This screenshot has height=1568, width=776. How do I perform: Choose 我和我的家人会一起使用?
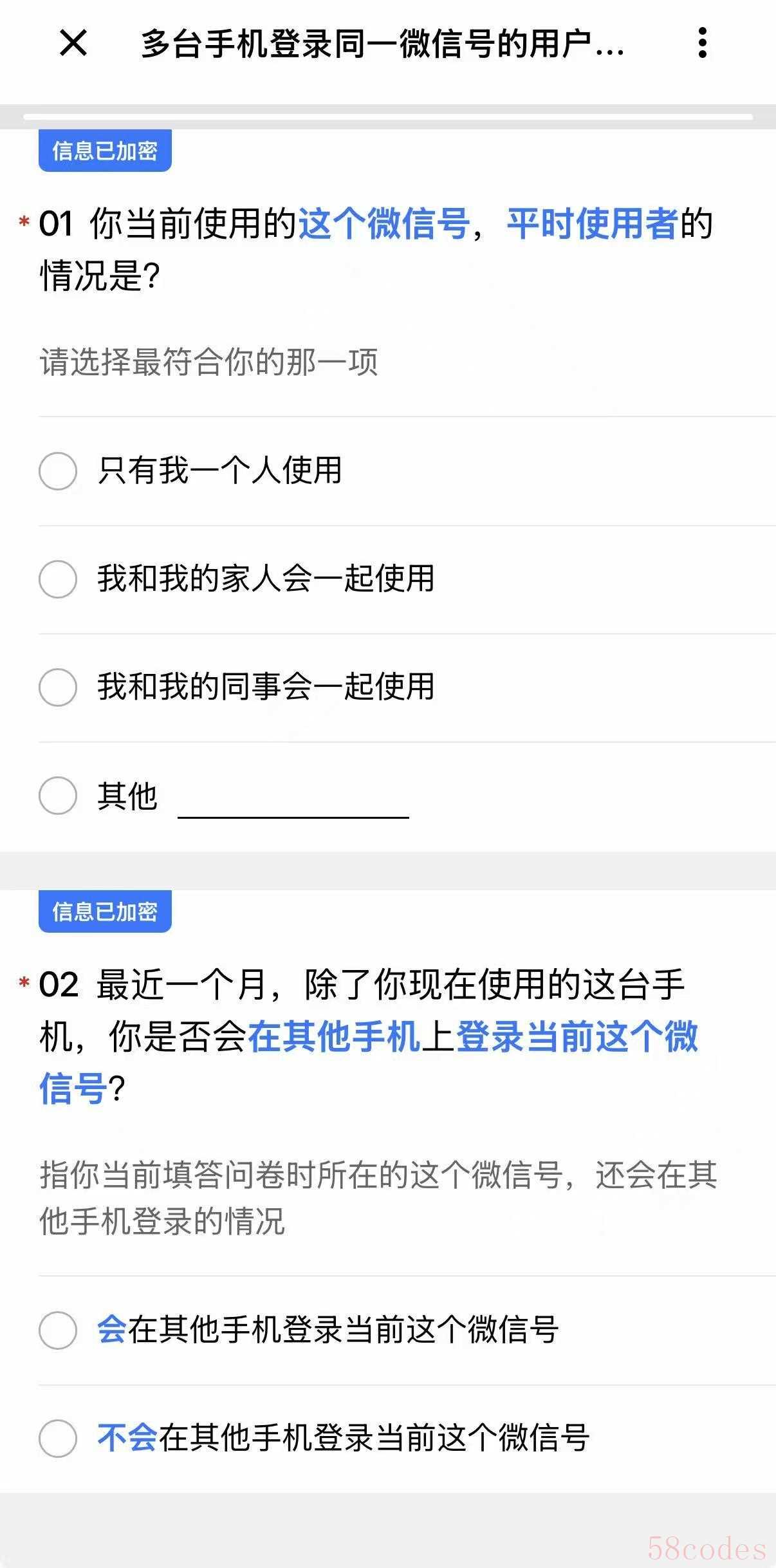coord(58,579)
